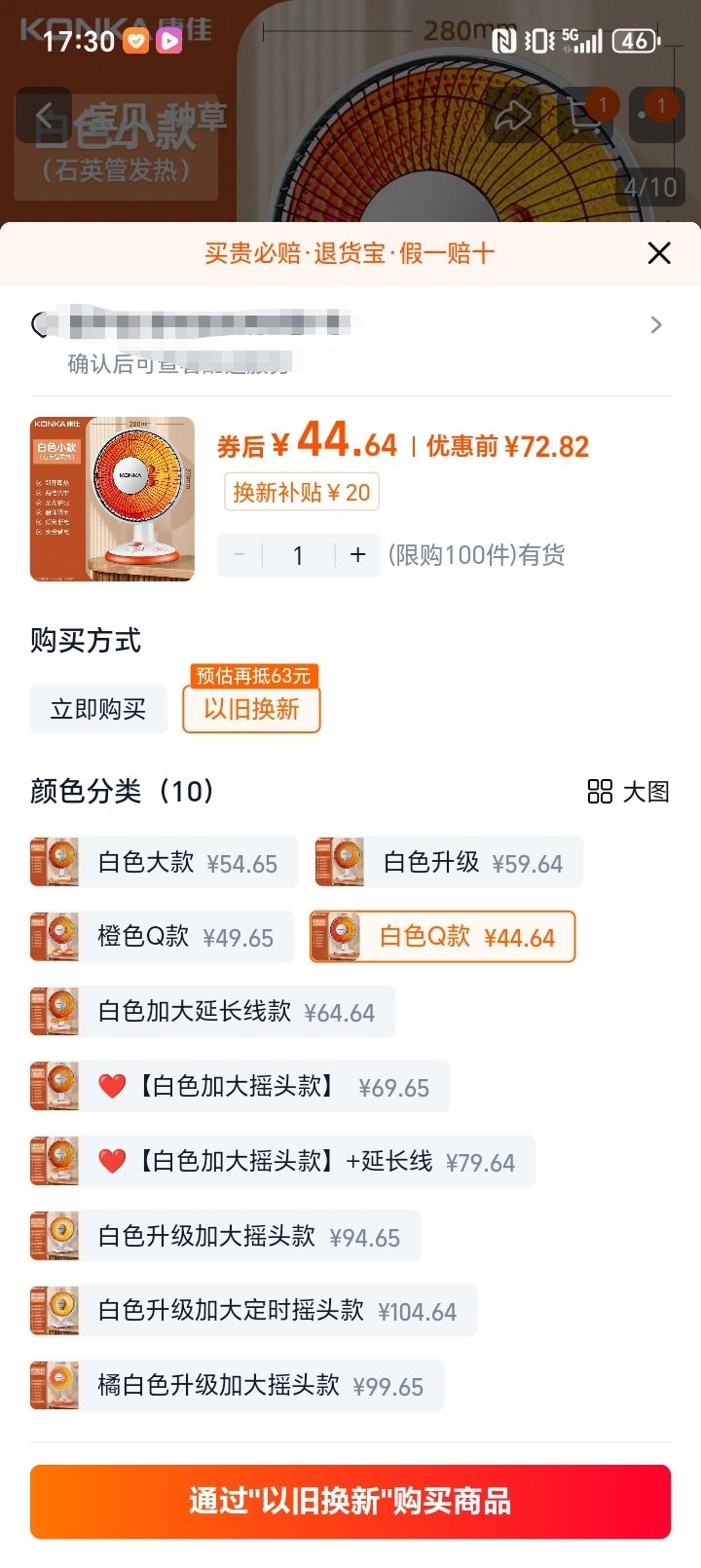The height and width of the screenshot is (1568, 701).
Task: Tap the back arrow on product image
Action: click(x=43, y=114)
